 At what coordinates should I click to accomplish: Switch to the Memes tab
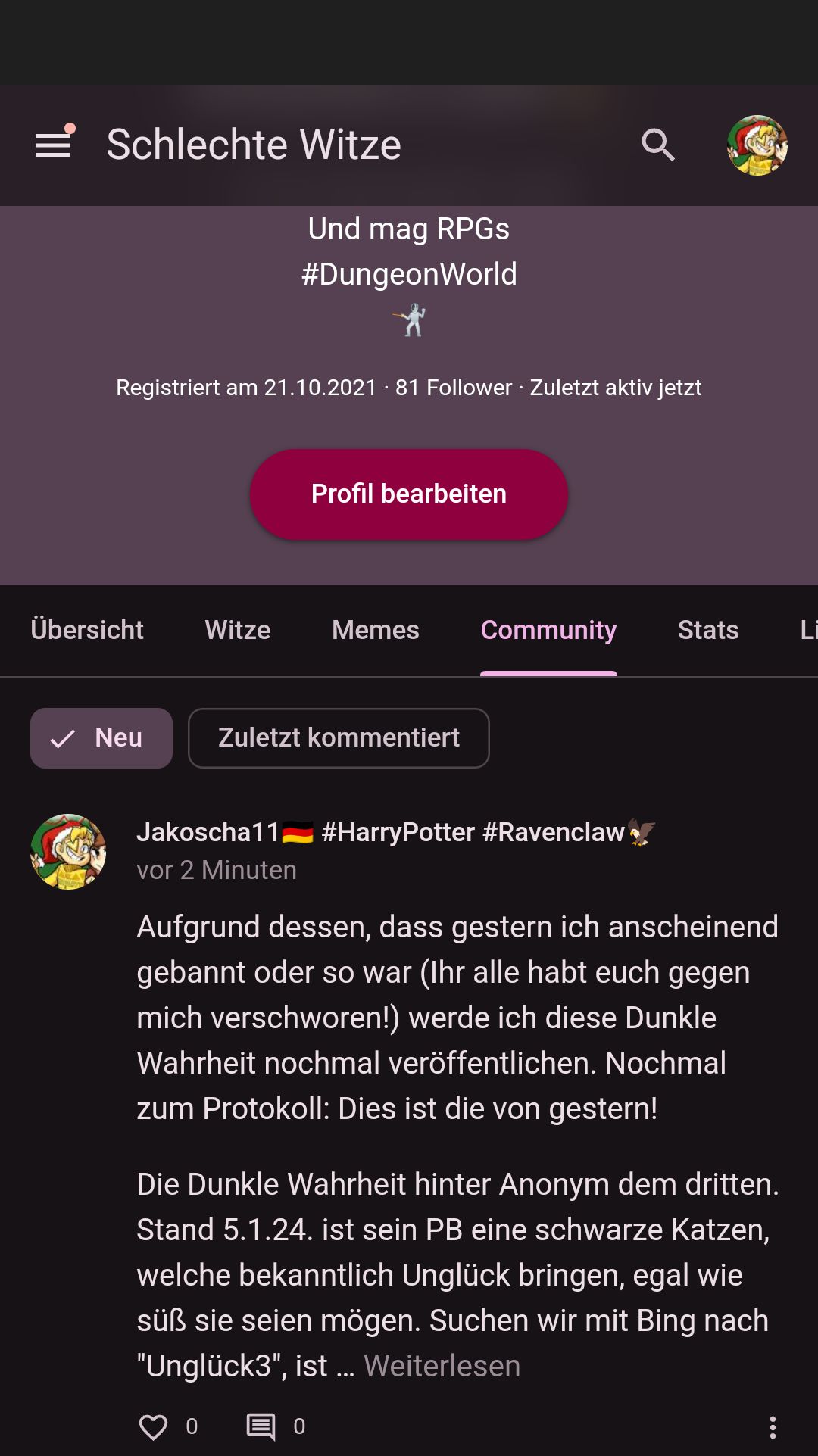pos(375,630)
